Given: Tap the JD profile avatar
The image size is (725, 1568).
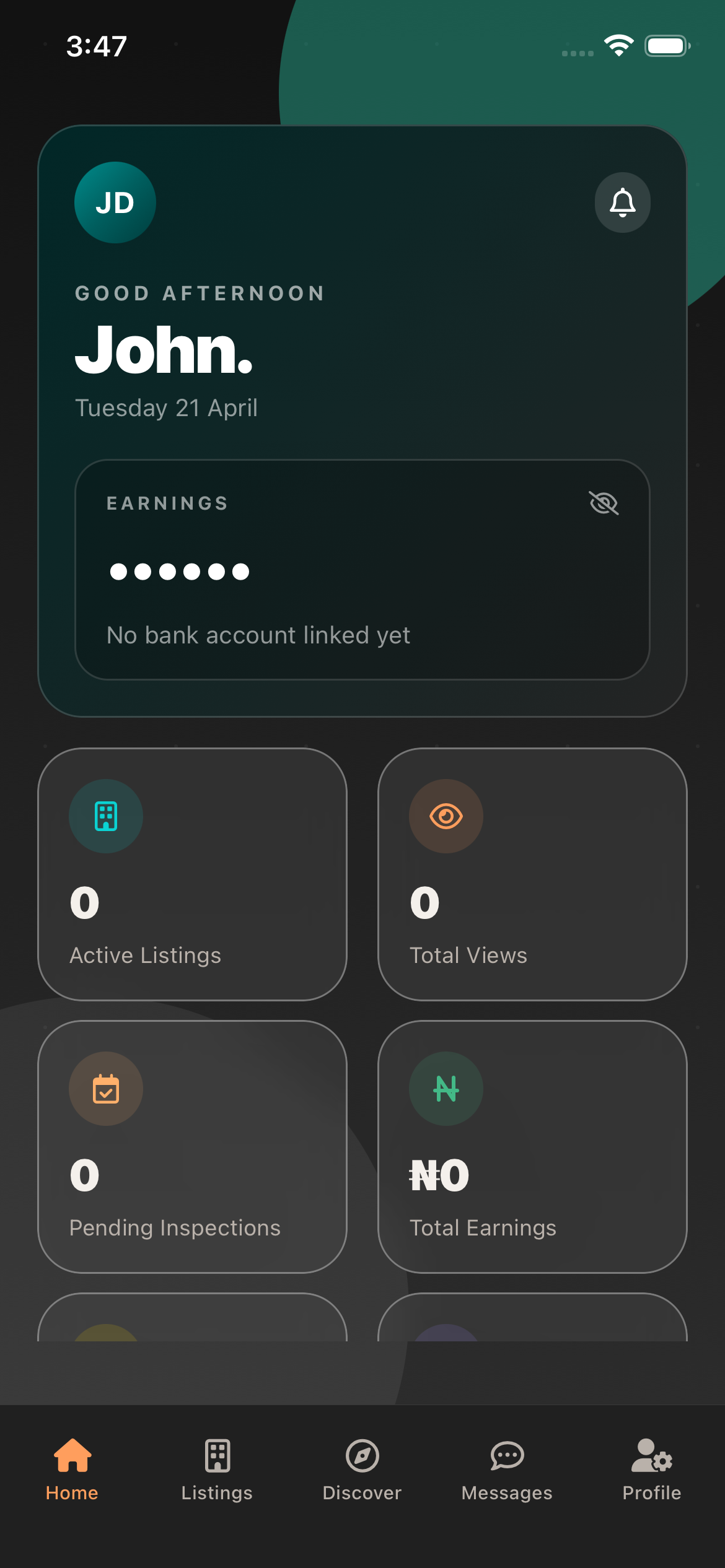Looking at the screenshot, I should tap(115, 203).
